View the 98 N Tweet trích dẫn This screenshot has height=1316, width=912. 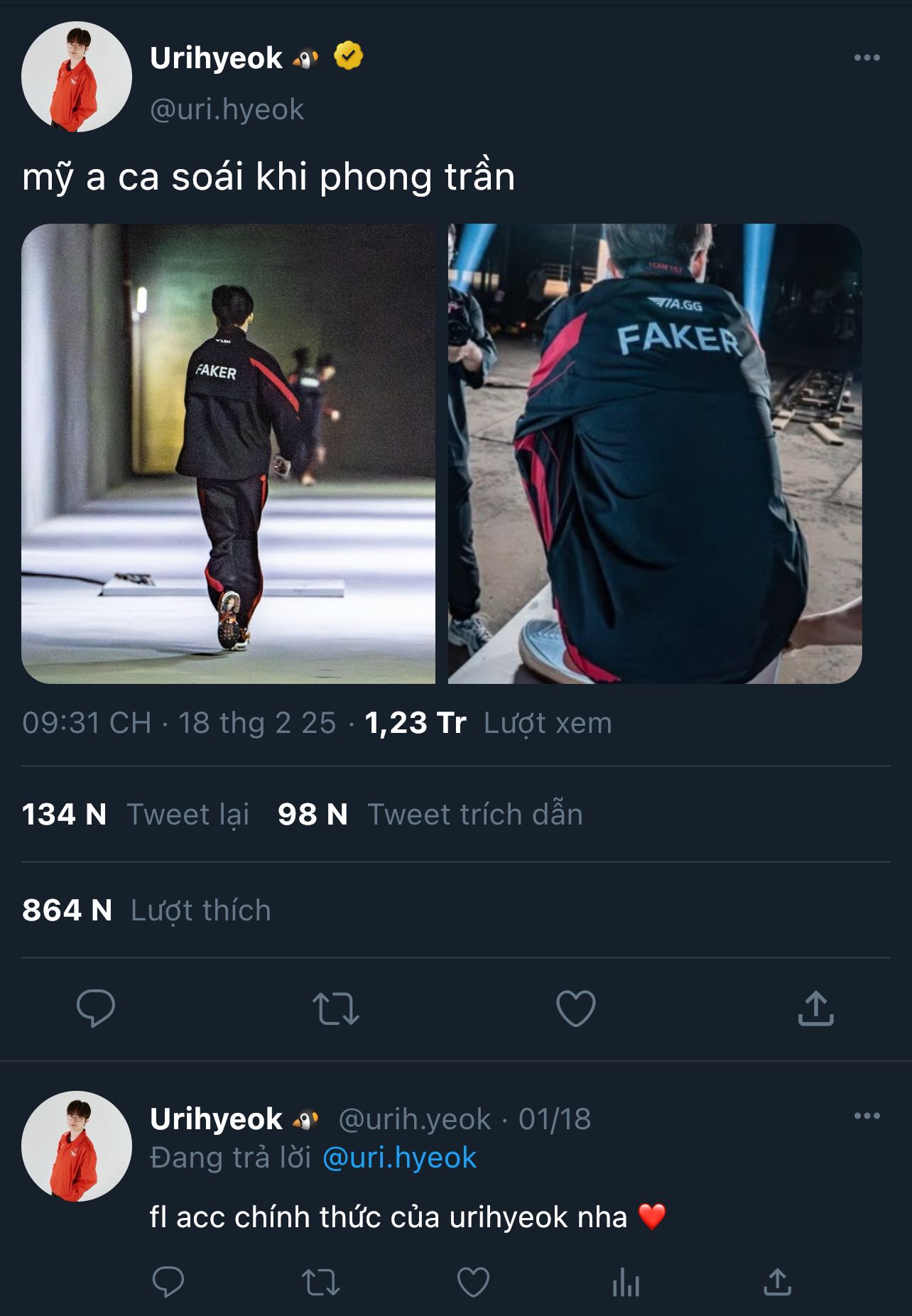coord(430,814)
